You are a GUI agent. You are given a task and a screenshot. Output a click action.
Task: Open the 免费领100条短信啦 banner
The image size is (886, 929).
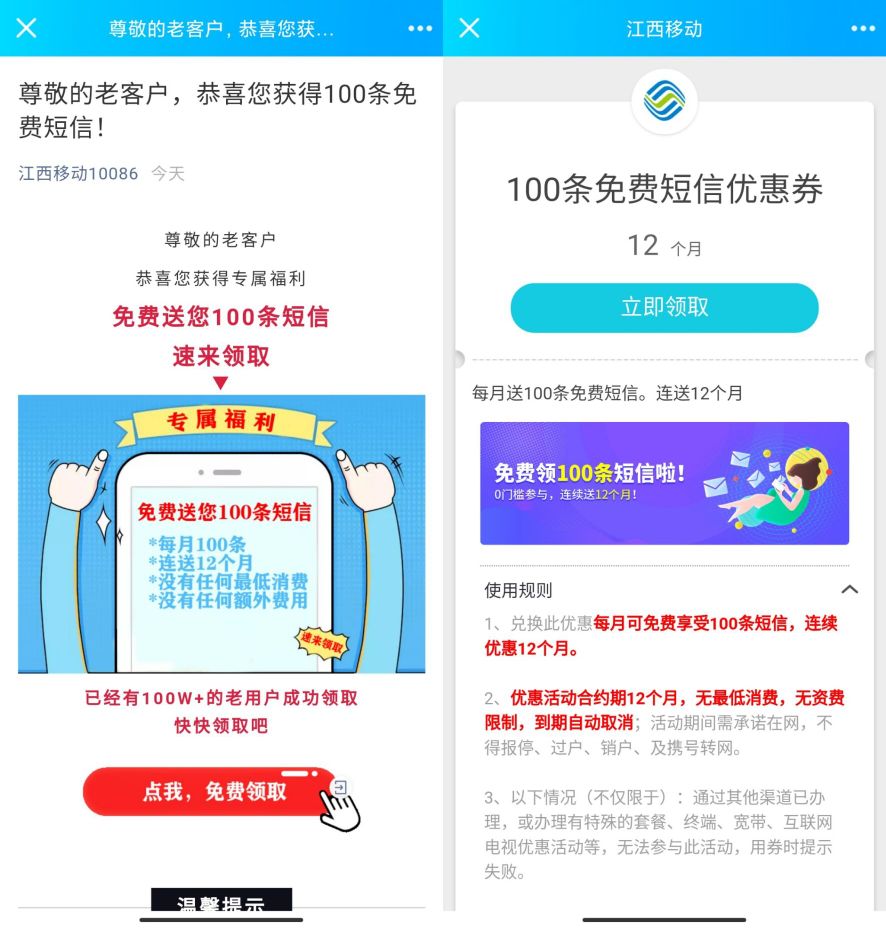coord(664,483)
